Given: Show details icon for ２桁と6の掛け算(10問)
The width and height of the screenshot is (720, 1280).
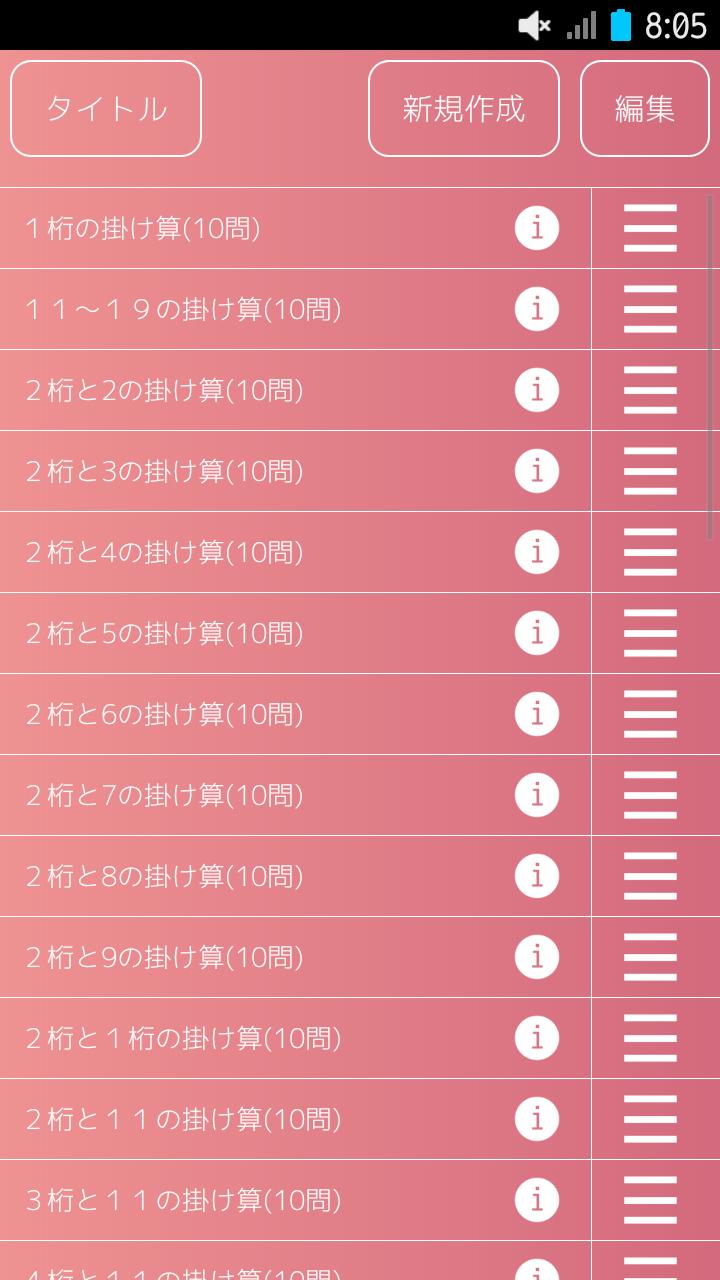Looking at the screenshot, I should pyautogui.click(x=537, y=714).
